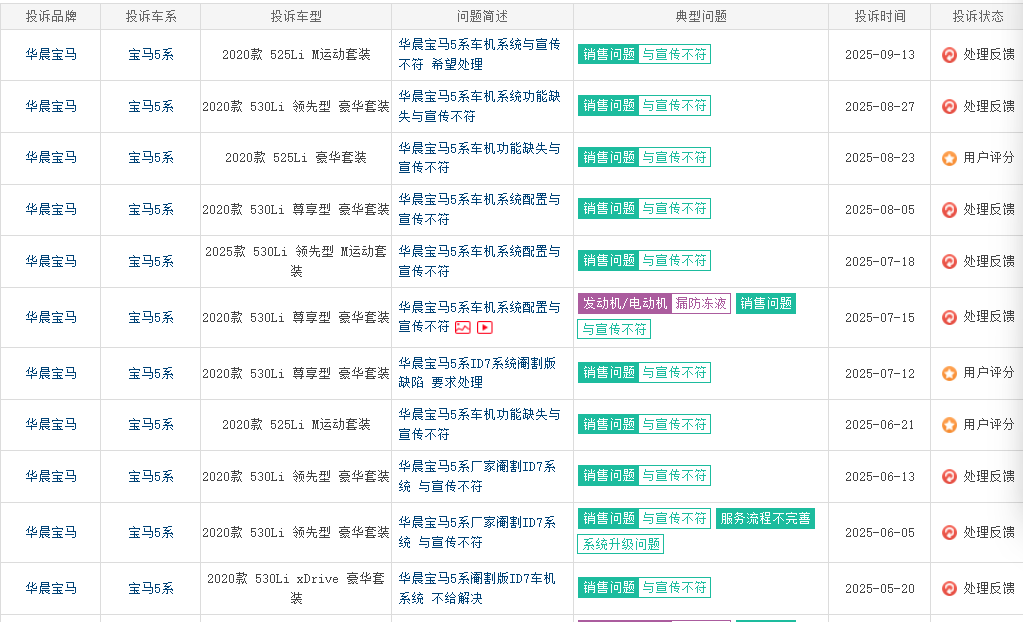Open the 2025-08-05 complaint about 车机系统配置
The height and width of the screenshot is (622, 1023).
[479, 210]
